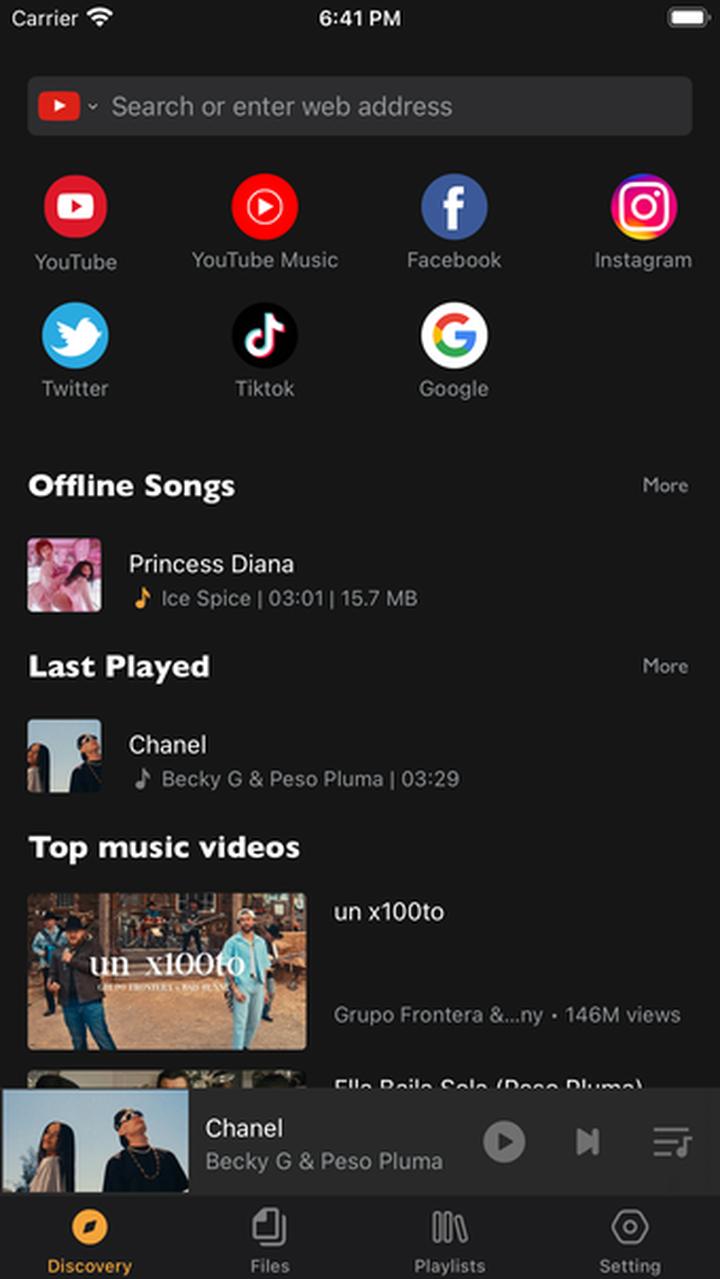720x1279 pixels.
Task: Open the playback queue icon in mini player
Action: (x=672, y=1141)
